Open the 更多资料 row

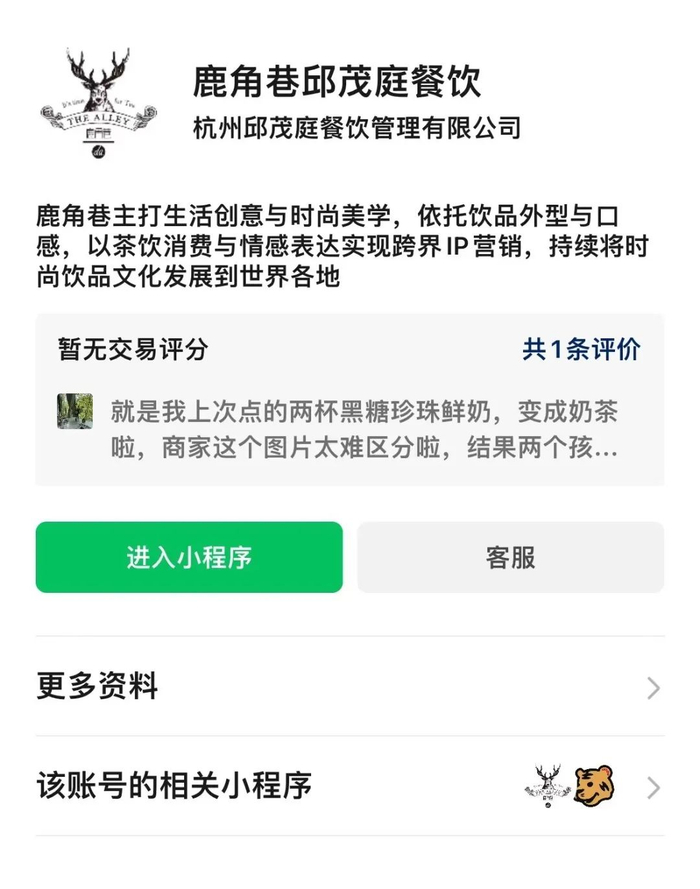[349, 687]
